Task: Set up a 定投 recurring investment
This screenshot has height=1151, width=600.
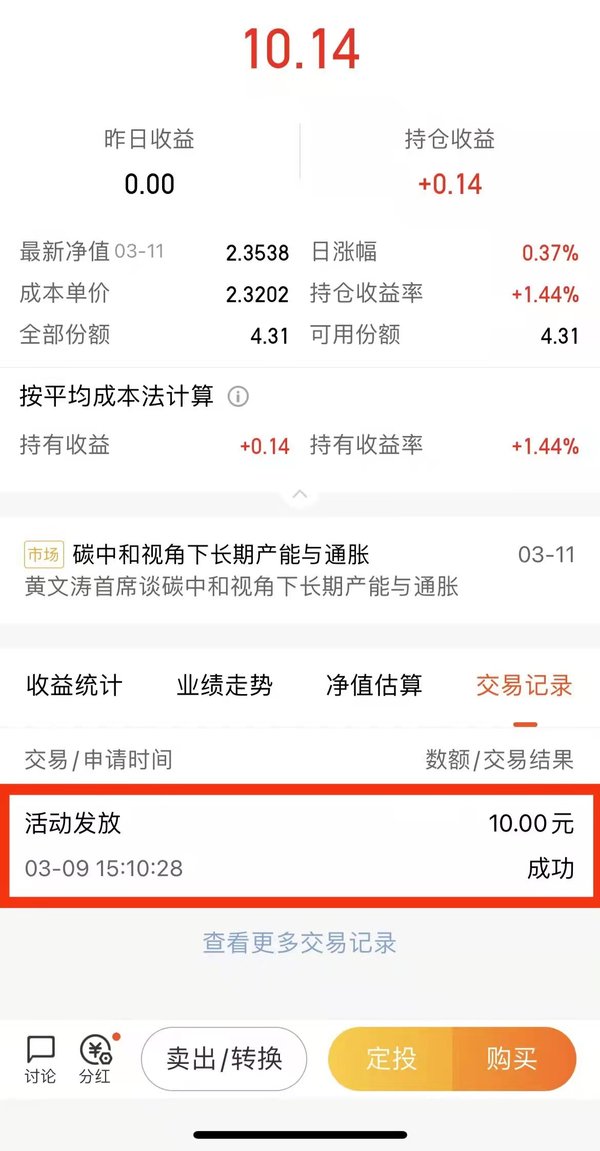Action: click(391, 1059)
